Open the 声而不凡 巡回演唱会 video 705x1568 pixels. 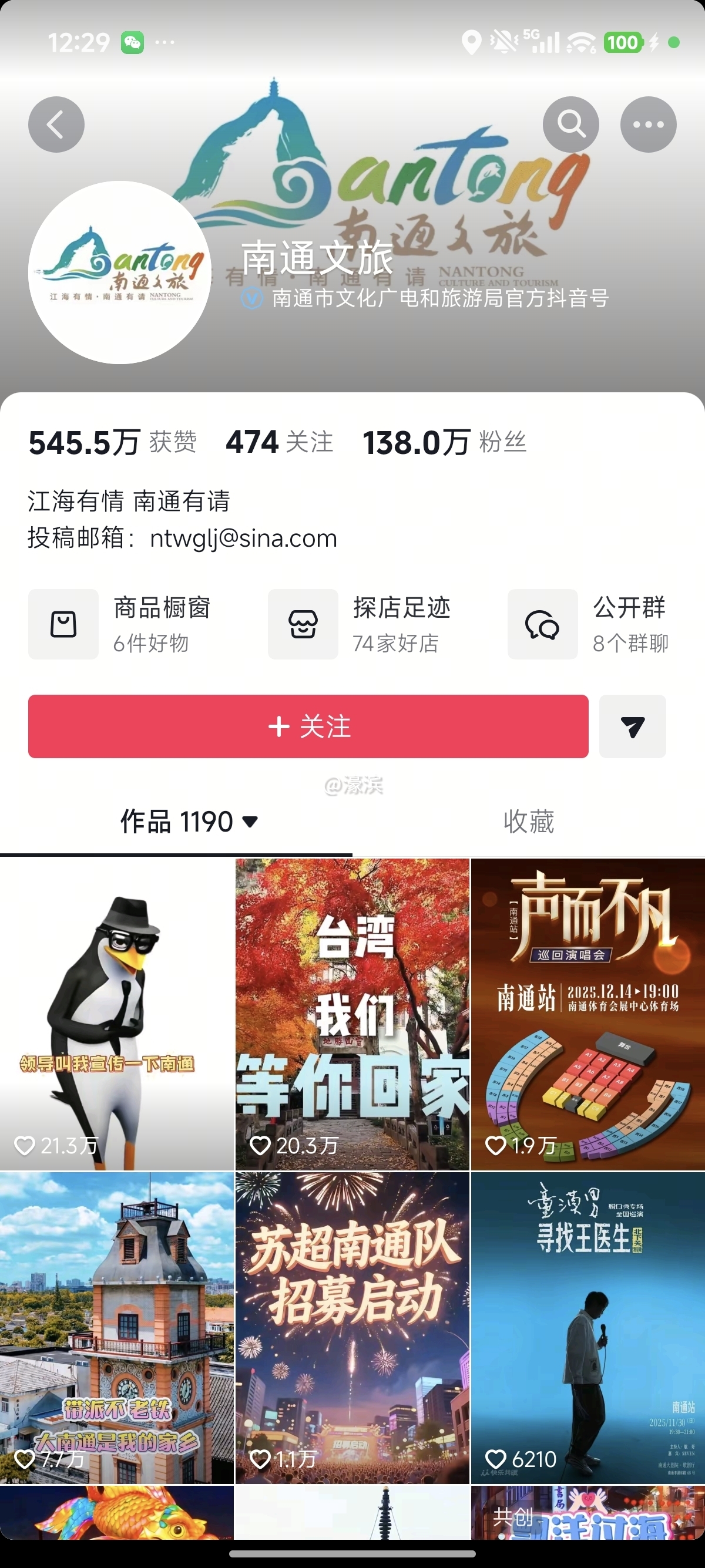(587, 1014)
